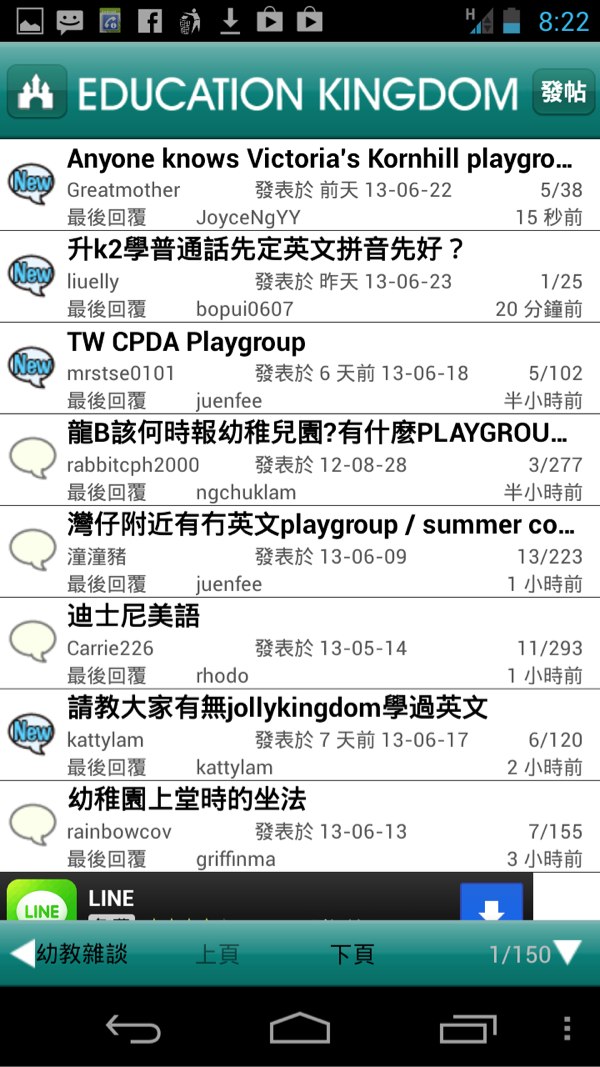Go to the next page with 下頁
The width and height of the screenshot is (600, 1067).
[352, 954]
